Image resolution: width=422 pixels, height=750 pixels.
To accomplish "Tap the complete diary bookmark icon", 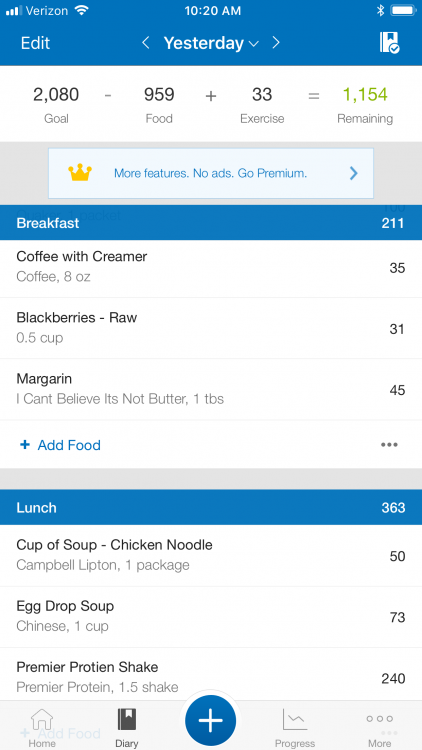I will tap(389, 43).
